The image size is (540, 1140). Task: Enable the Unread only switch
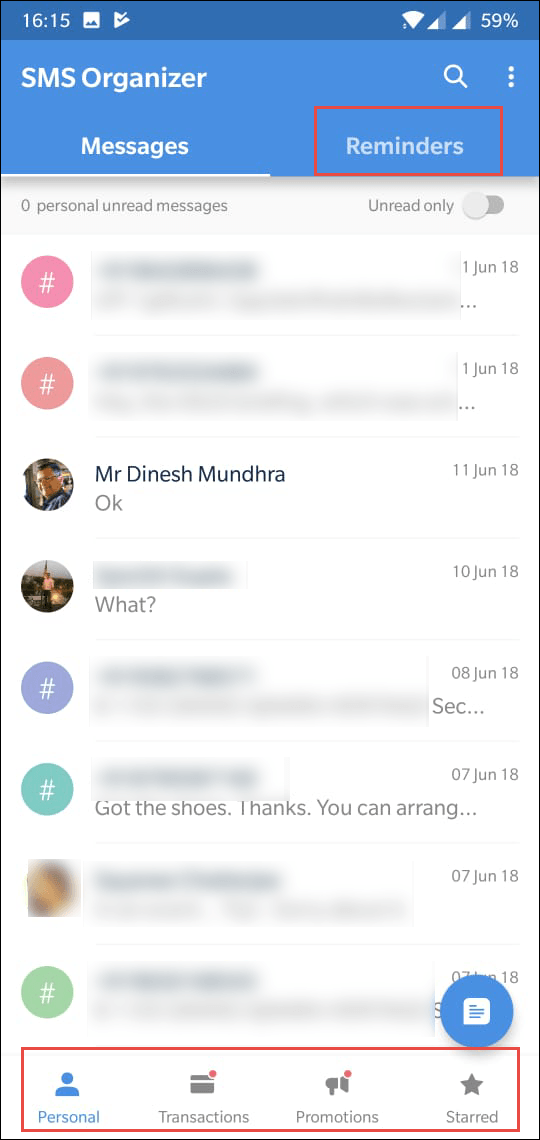[x=484, y=206]
